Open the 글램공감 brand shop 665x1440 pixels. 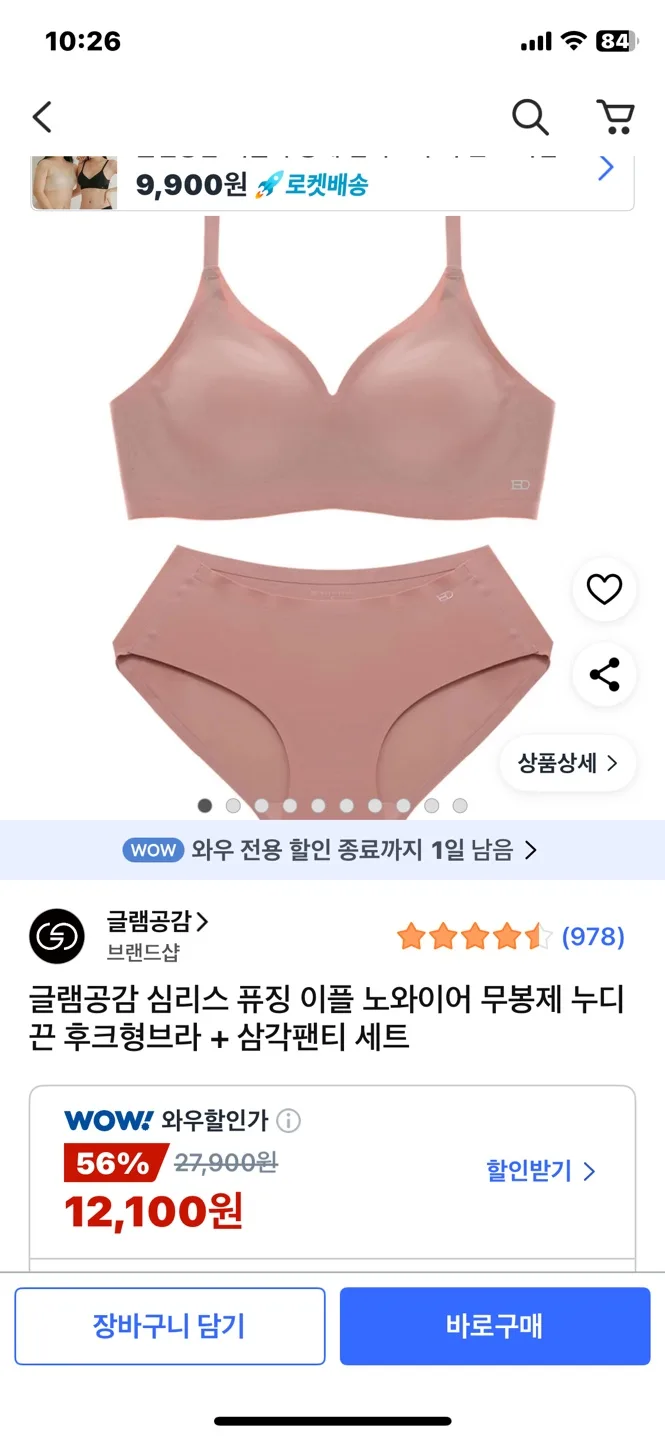point(157,922)
